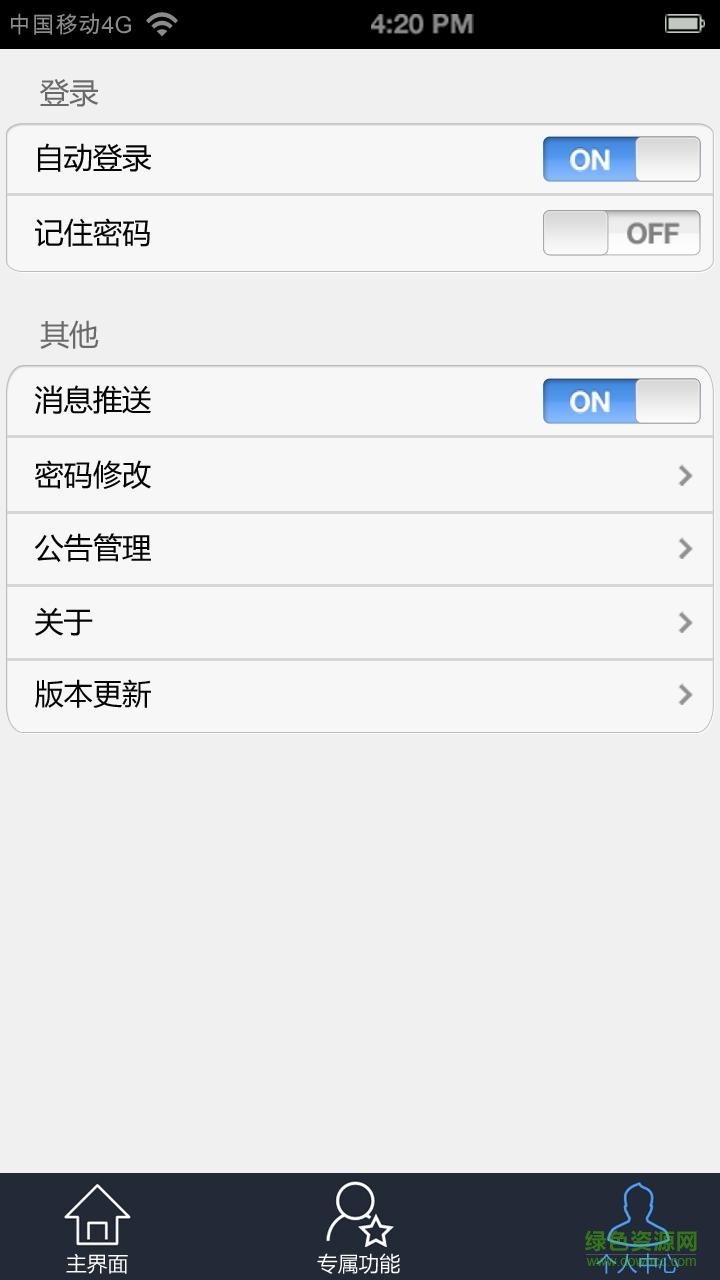The image size is (720, 1280).
Task: Expand the 关于 row via its arrow
Action: tap(684, 622)
